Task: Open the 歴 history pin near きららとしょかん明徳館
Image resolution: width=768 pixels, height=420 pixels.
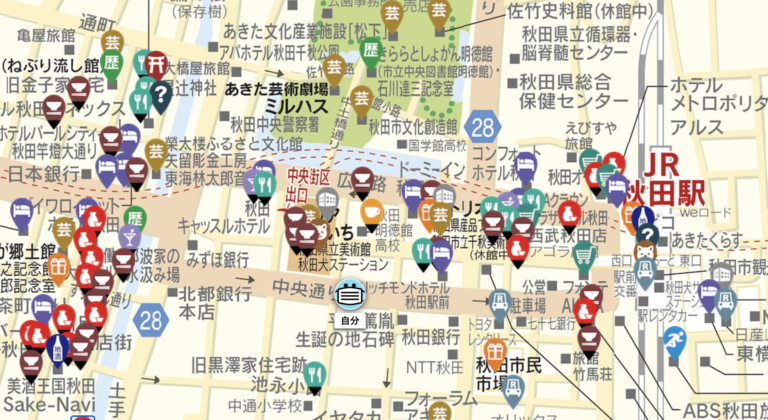Action: (x=371, y=50)
